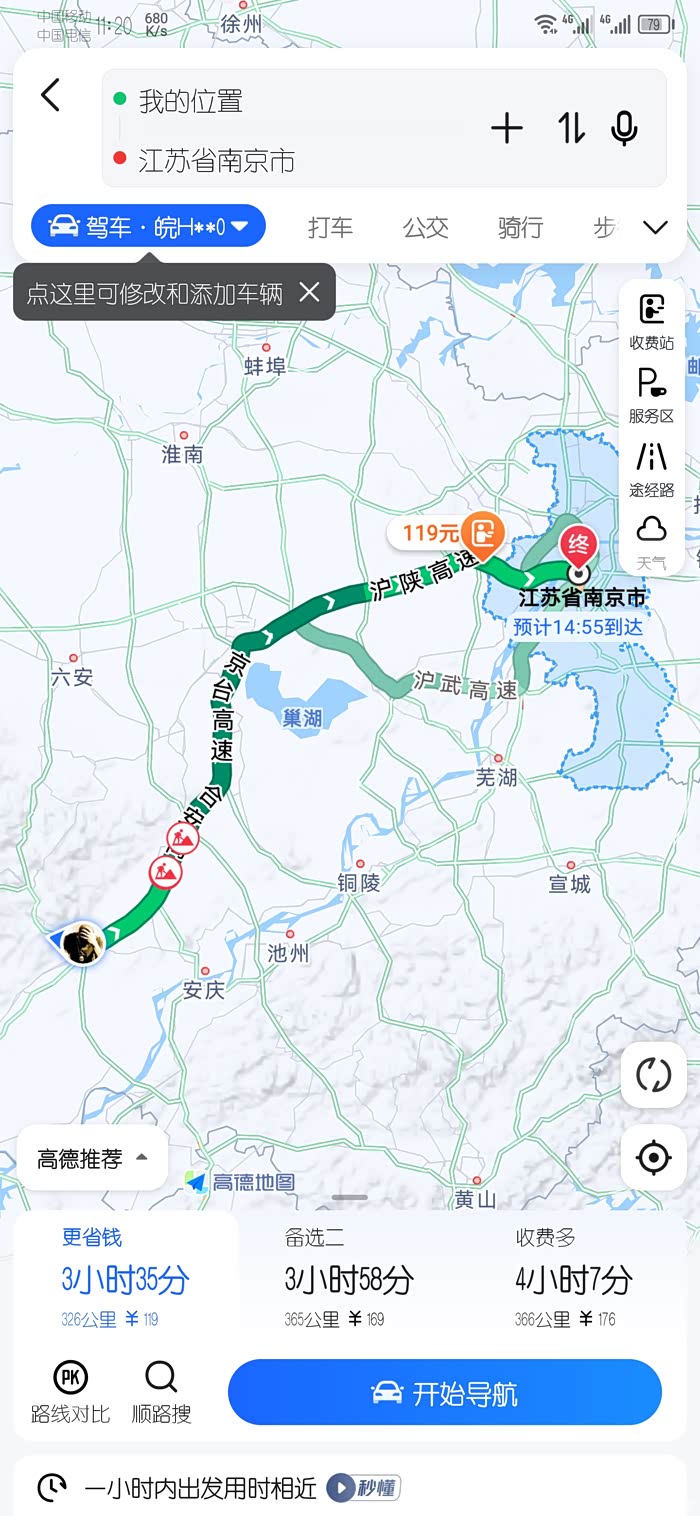Select the 备选二 route option
This screenshot has width=700, height=1516.
point(349,1279)
